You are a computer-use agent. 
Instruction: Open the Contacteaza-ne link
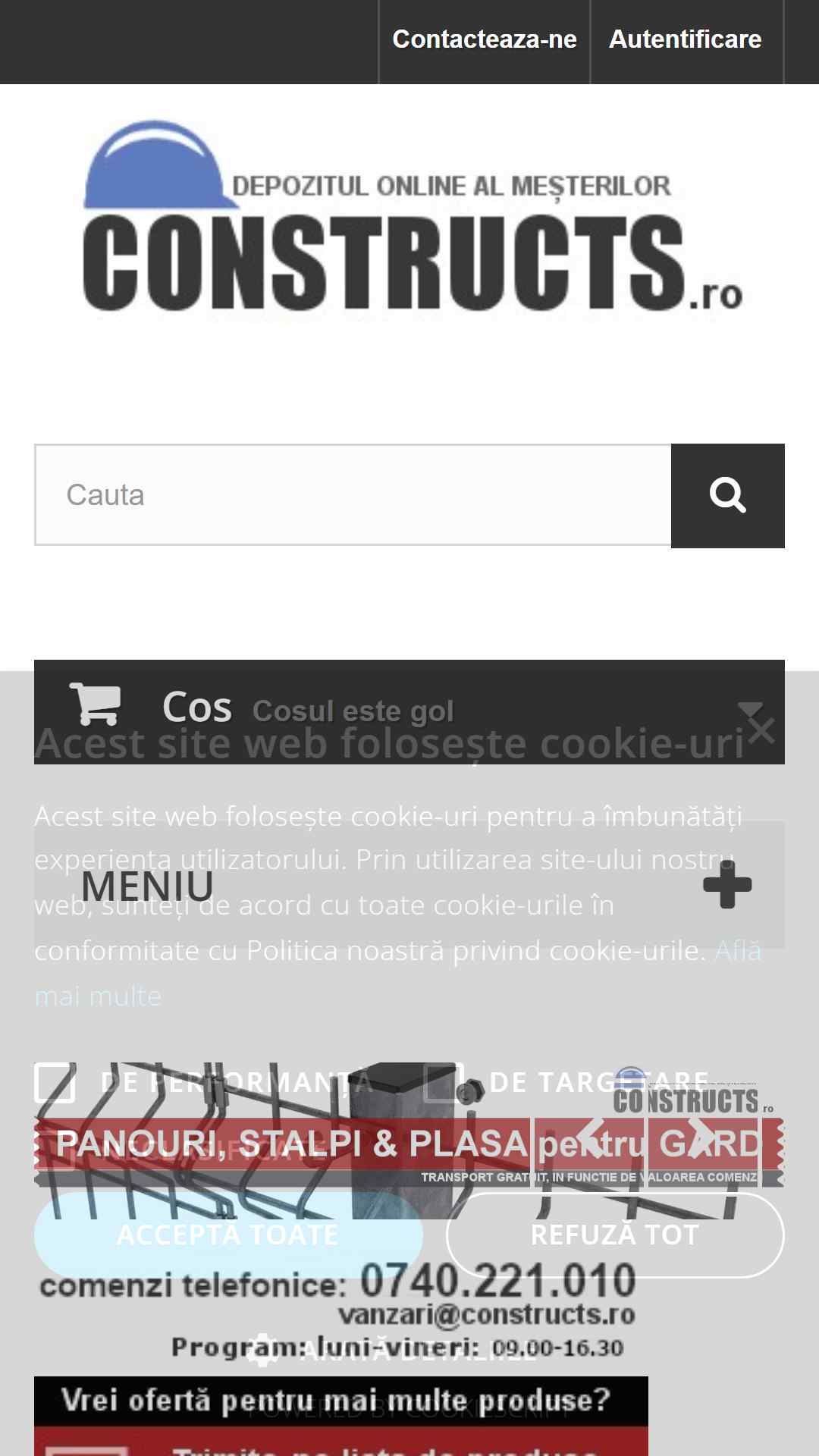[485, 39]
